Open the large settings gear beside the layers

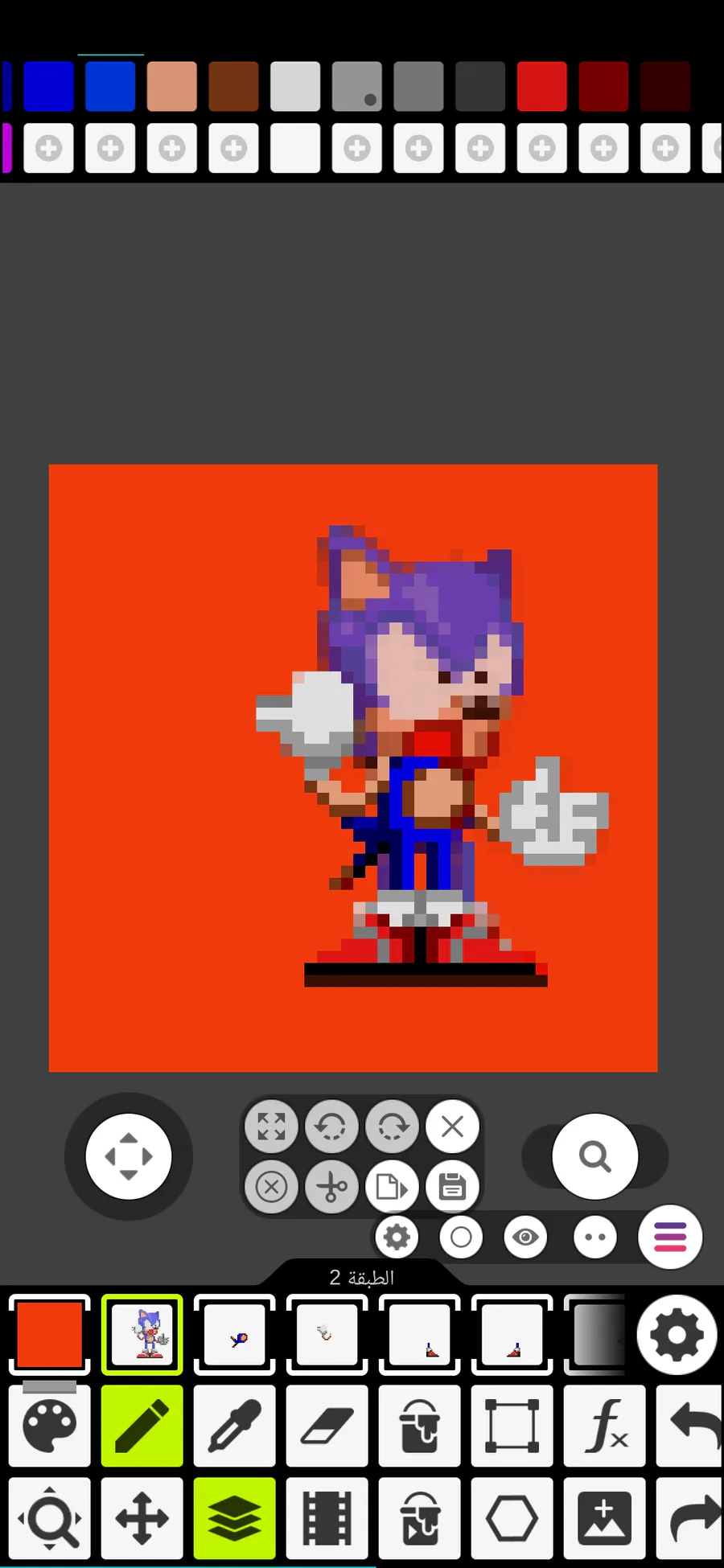pos(677,1335)
